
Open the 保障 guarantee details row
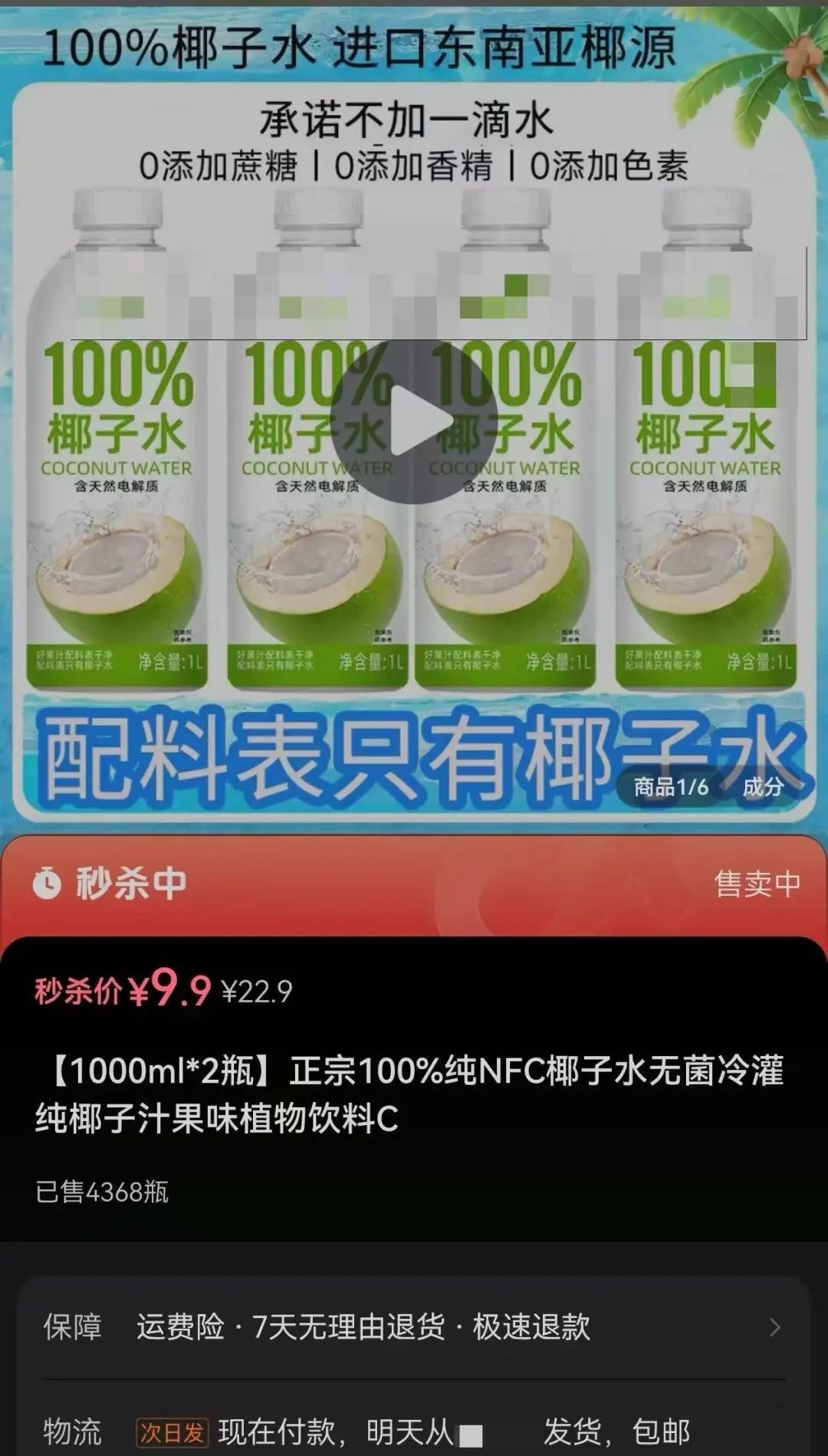414,1326
